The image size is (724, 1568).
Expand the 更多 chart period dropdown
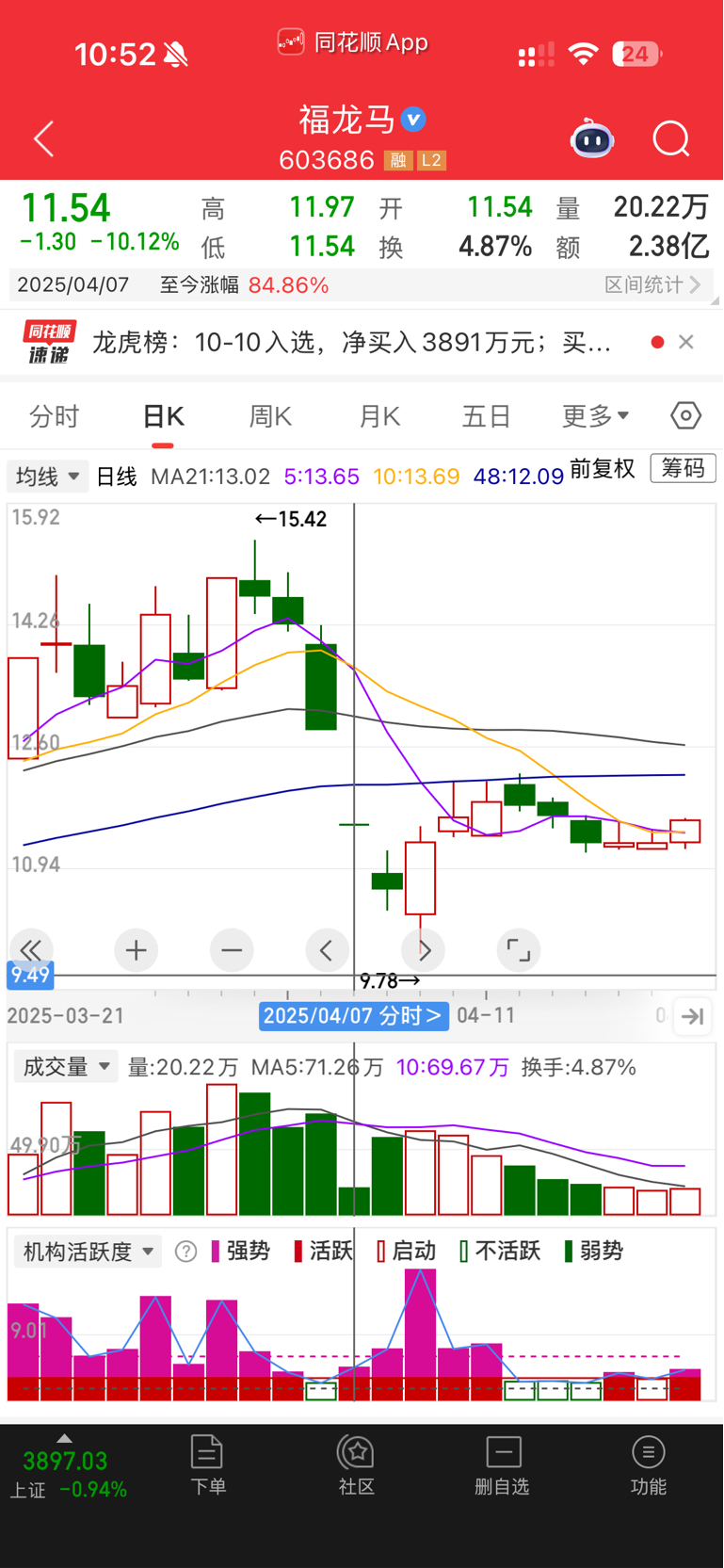(x=595, y=416)
